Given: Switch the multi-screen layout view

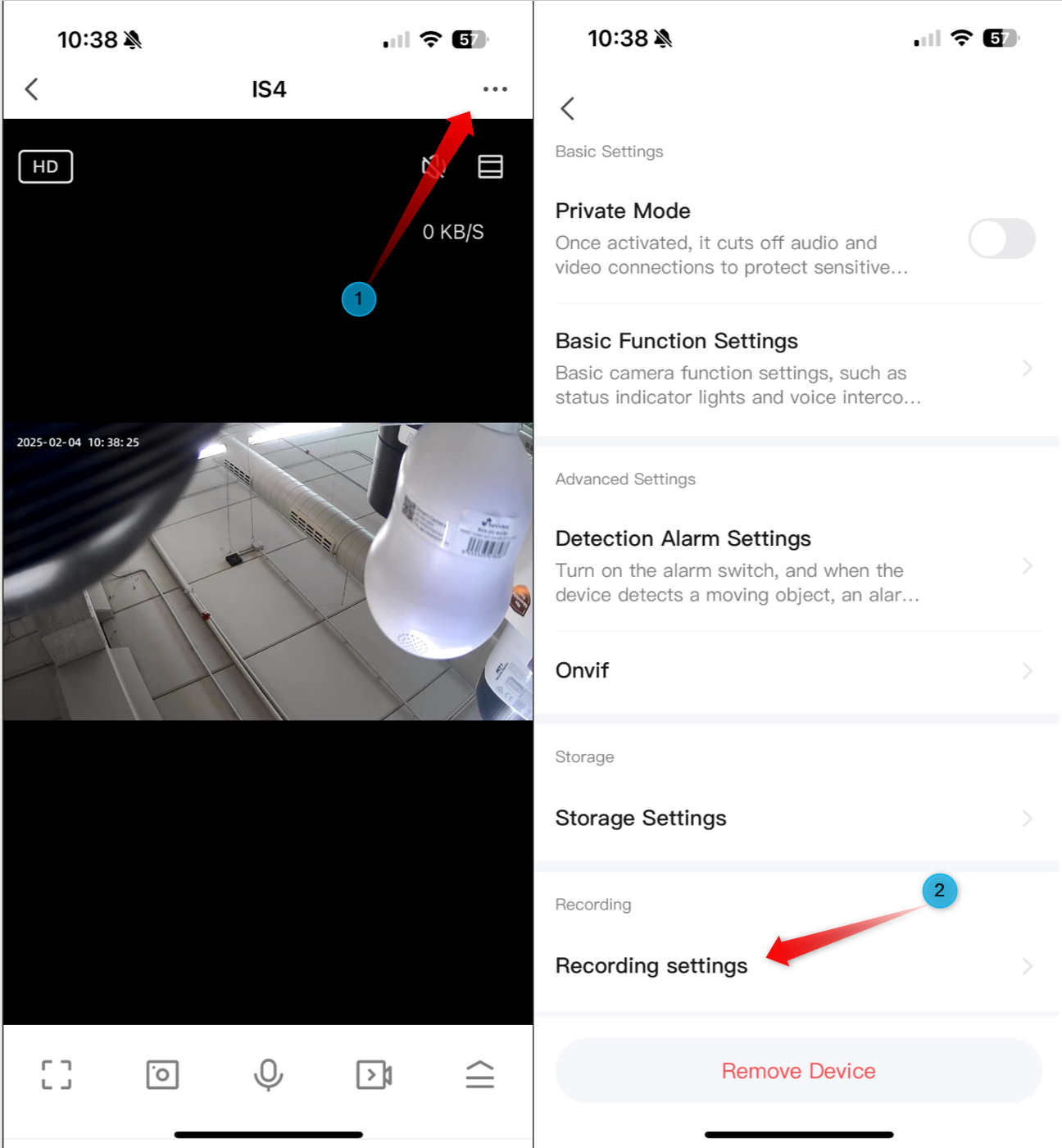Looking at the screenshot, I should click(490, 166).
